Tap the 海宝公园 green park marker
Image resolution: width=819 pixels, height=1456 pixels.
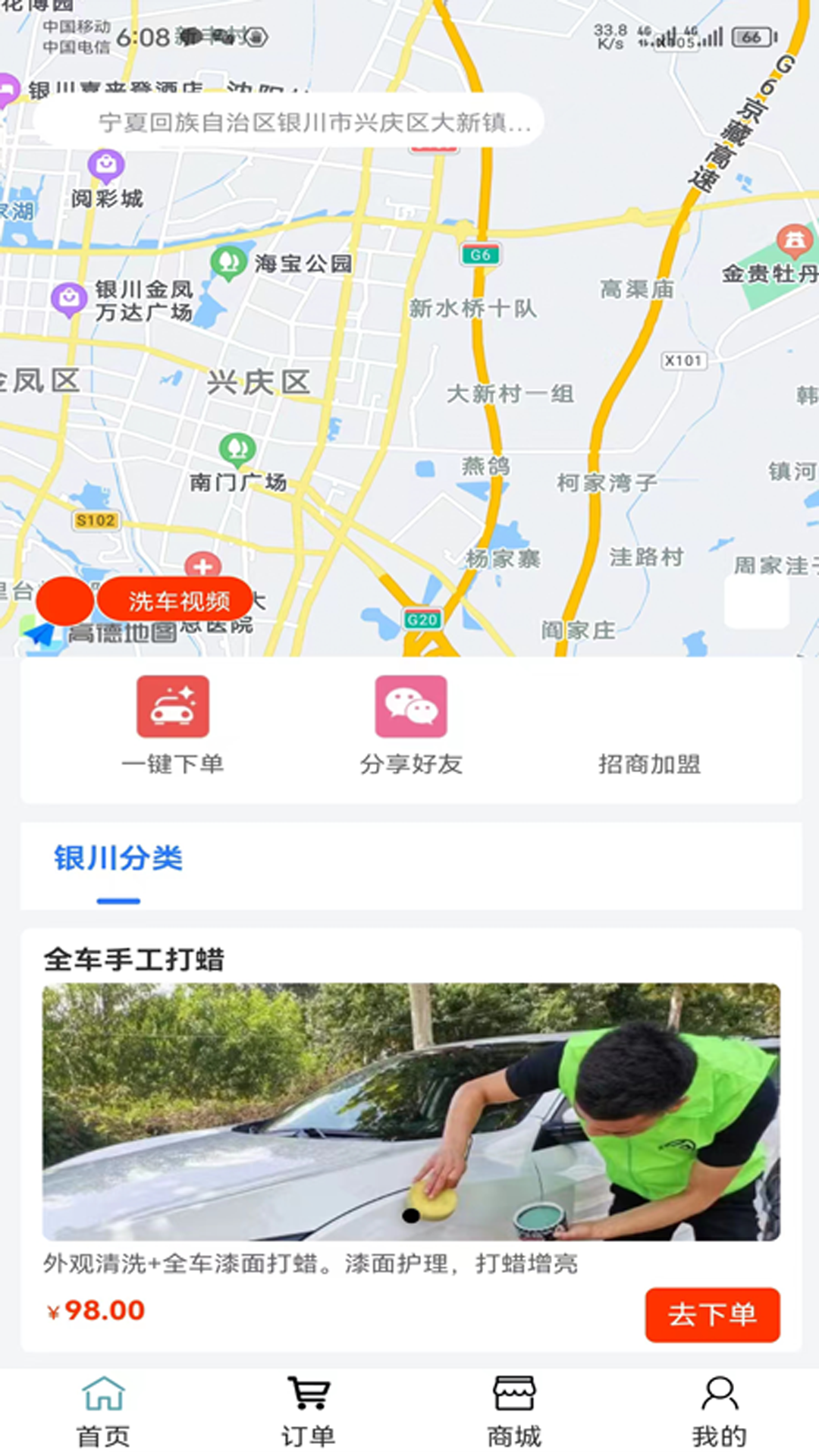230,262
